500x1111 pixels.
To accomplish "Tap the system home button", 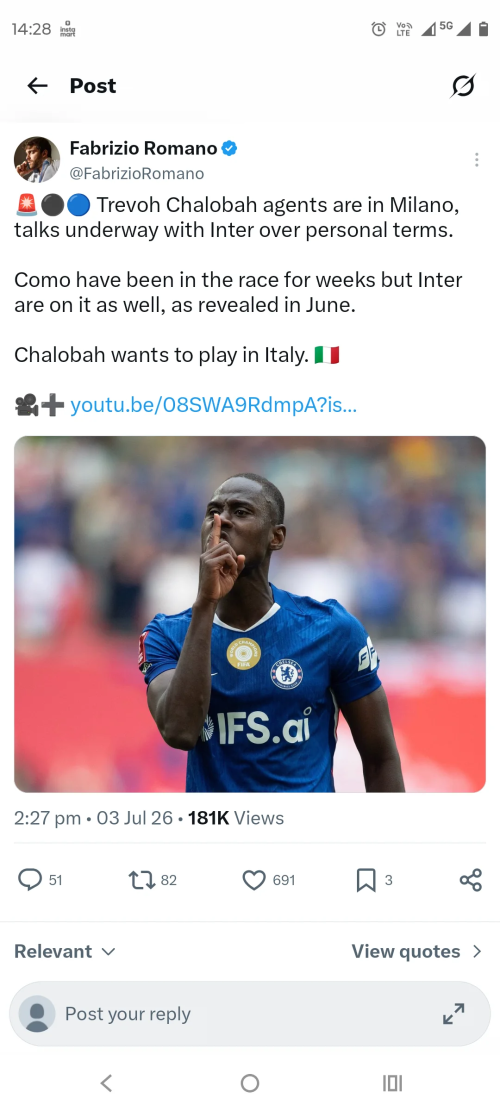I will click(250, 1083).
